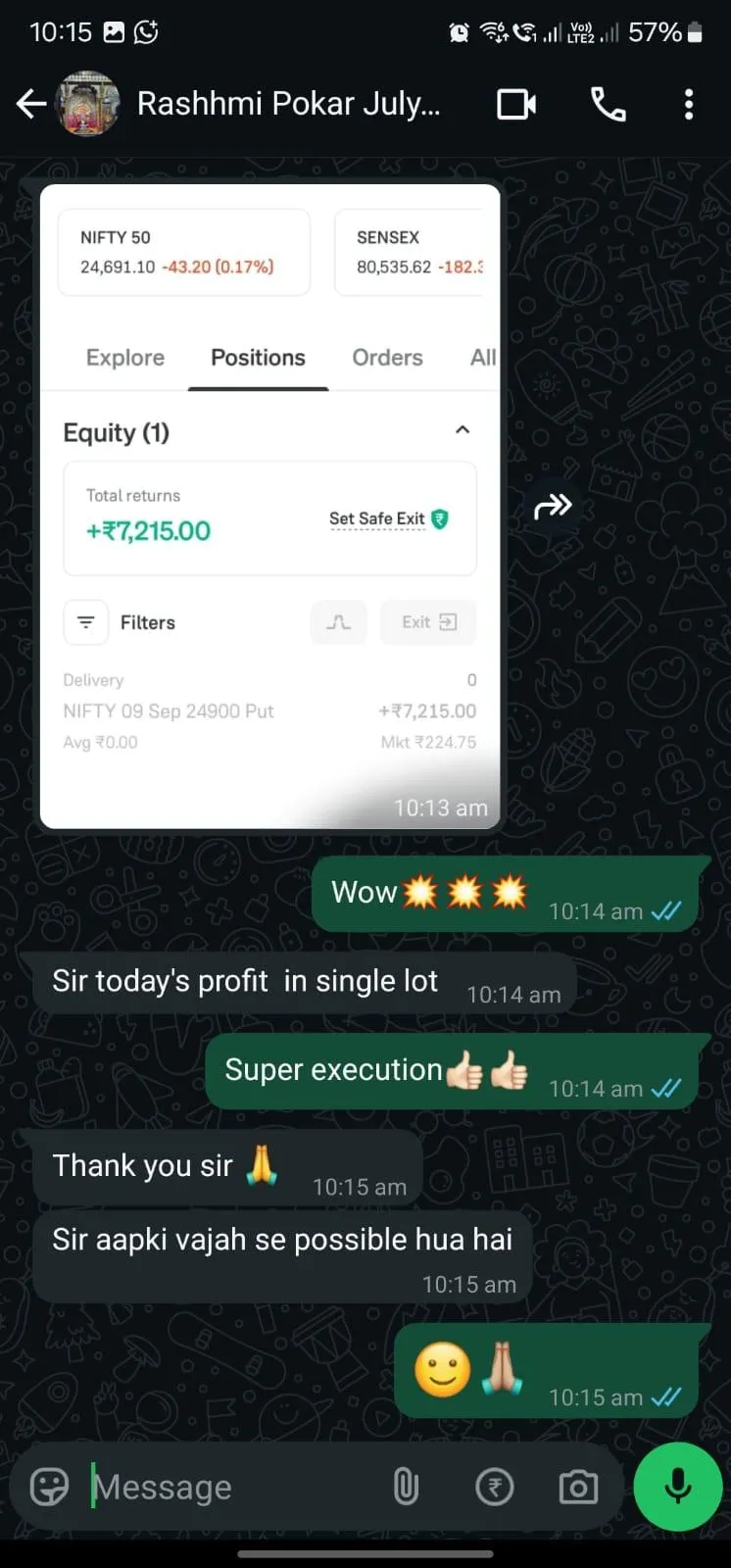Open the shared positions screenshot image
Viewport: 731px width, 1568px height.
point(269,506)
